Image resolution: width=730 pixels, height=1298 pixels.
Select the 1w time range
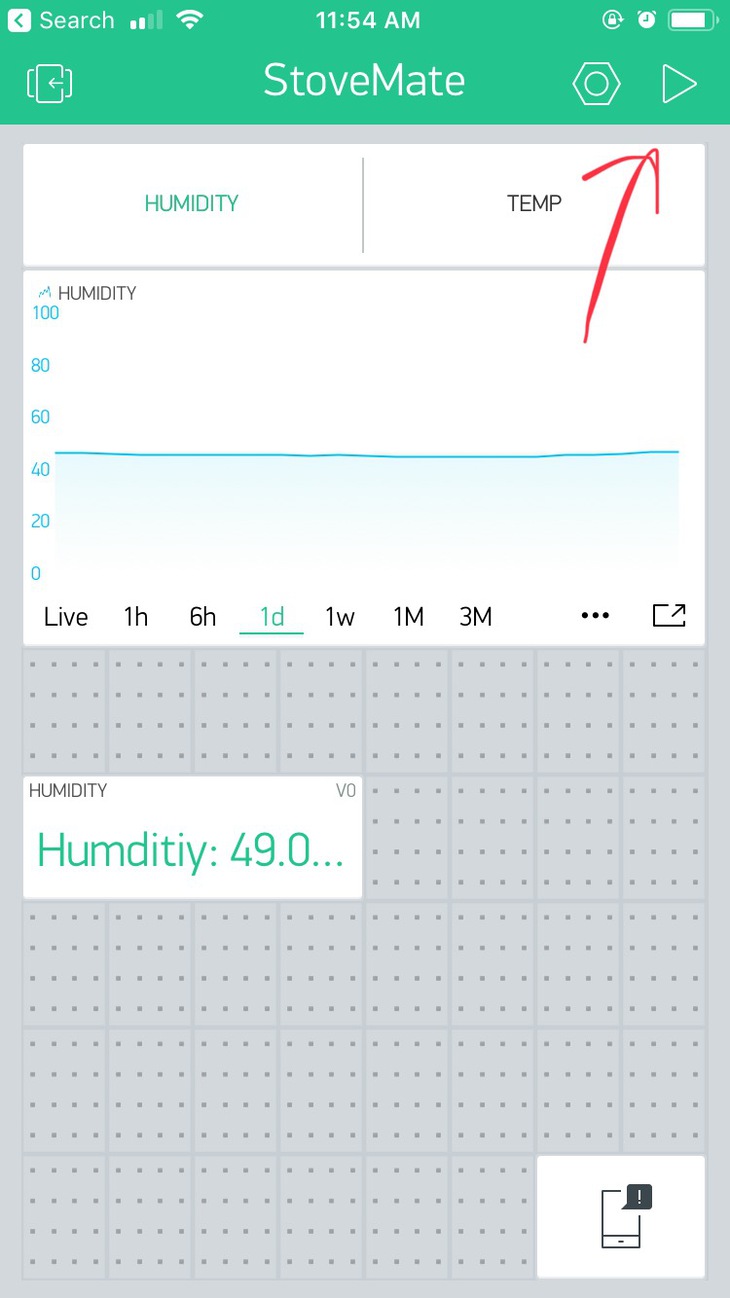[x=340, y=617]
